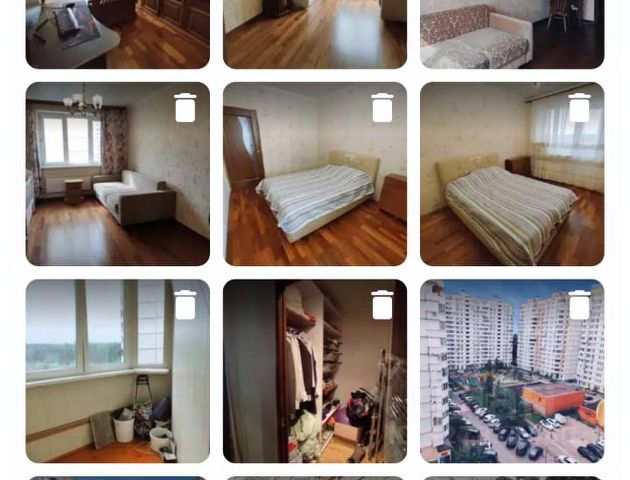Delete the living room sofa chandelier photo
The image size is (630, 480).
click(185, 108)
